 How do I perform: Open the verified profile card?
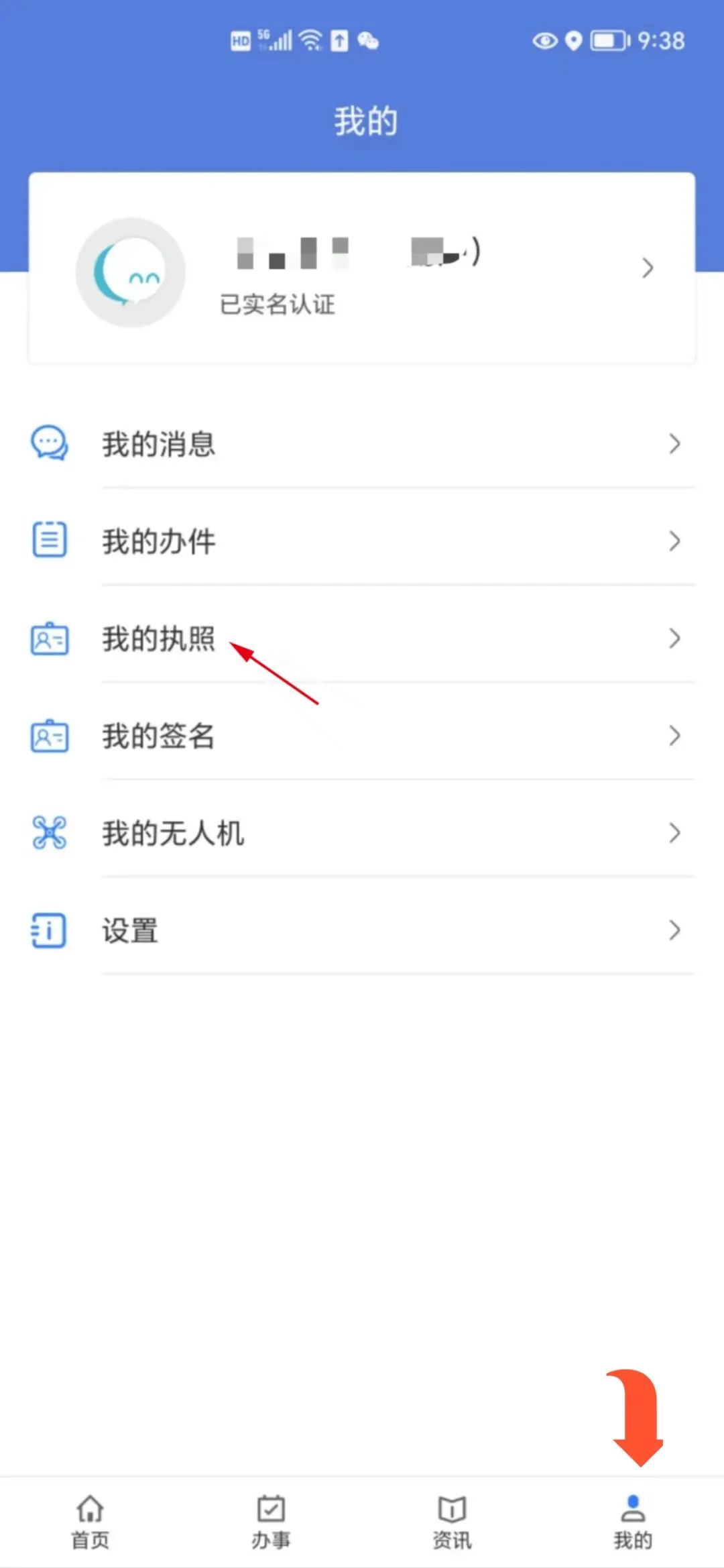[x=362, y=269]
